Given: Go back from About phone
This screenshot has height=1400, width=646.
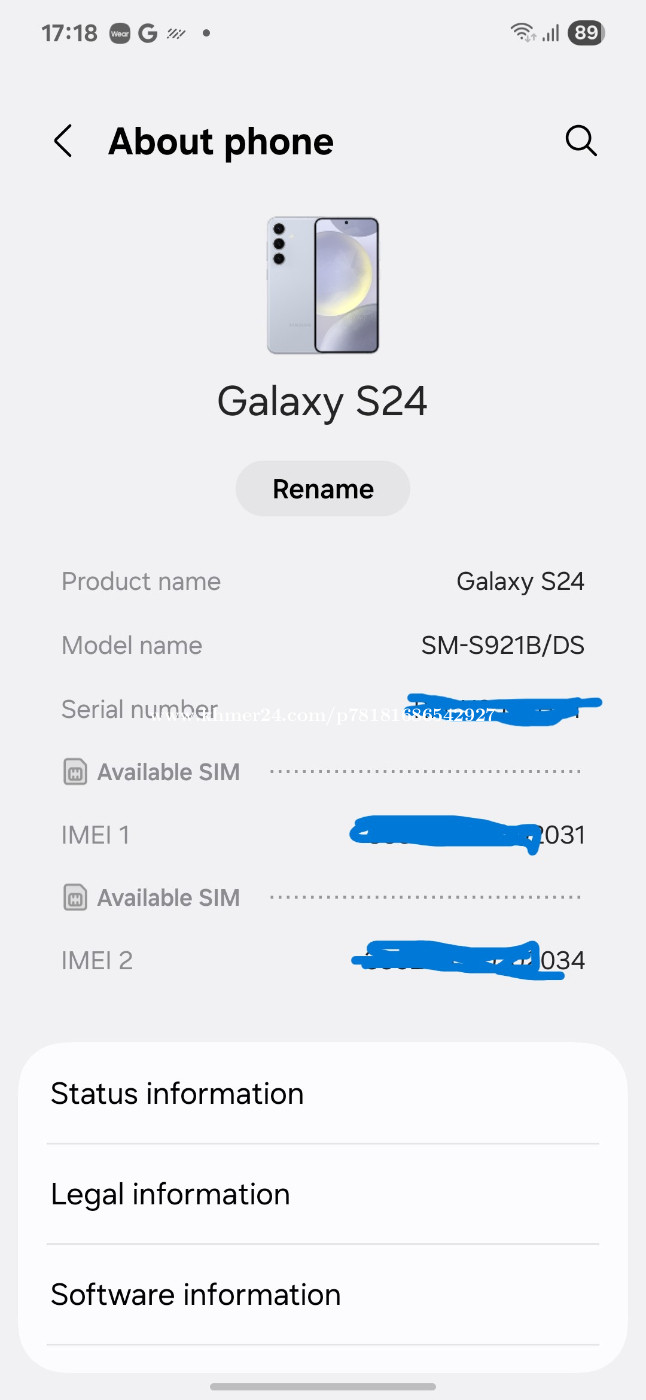Looking at the screenshot, I should point(63,141).
